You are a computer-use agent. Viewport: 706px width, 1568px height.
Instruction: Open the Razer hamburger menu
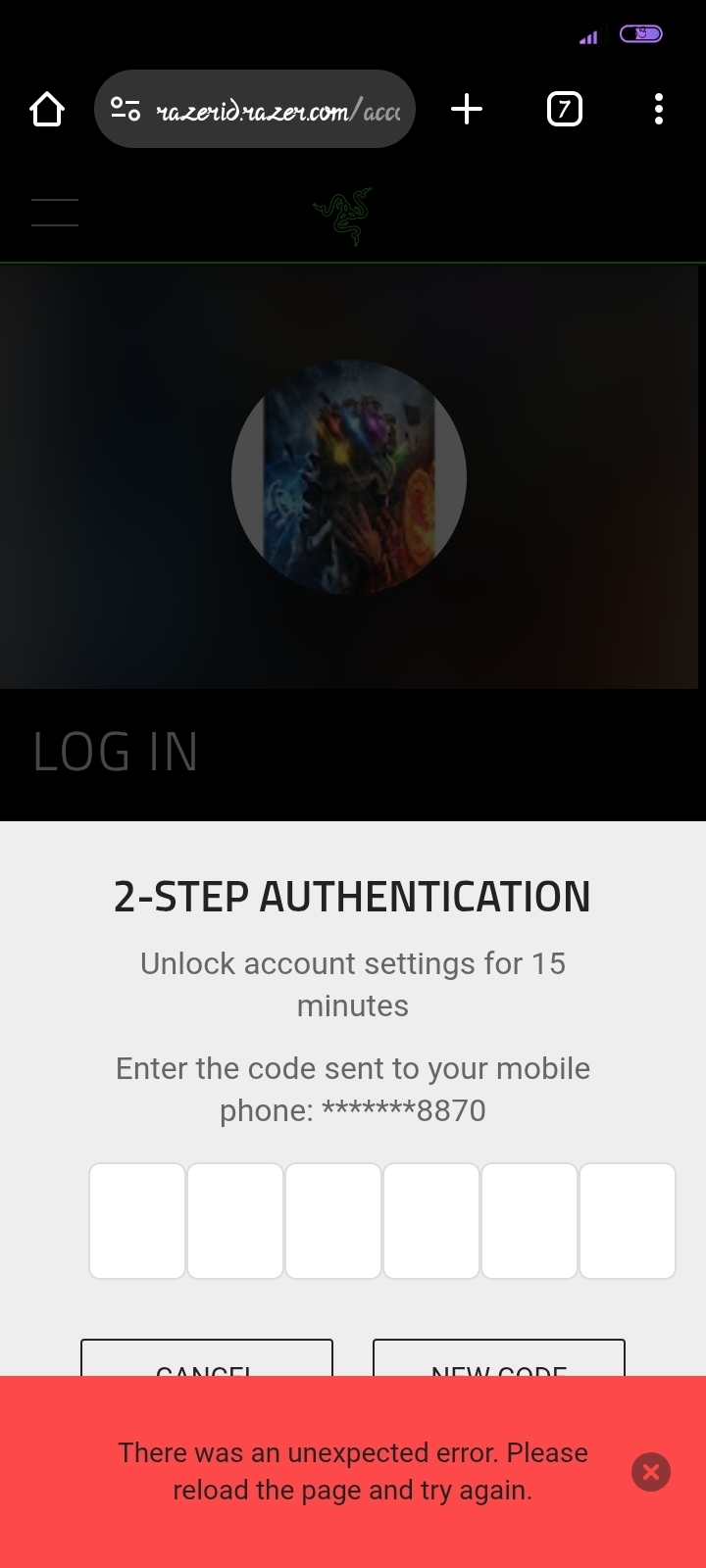point(55,213)
